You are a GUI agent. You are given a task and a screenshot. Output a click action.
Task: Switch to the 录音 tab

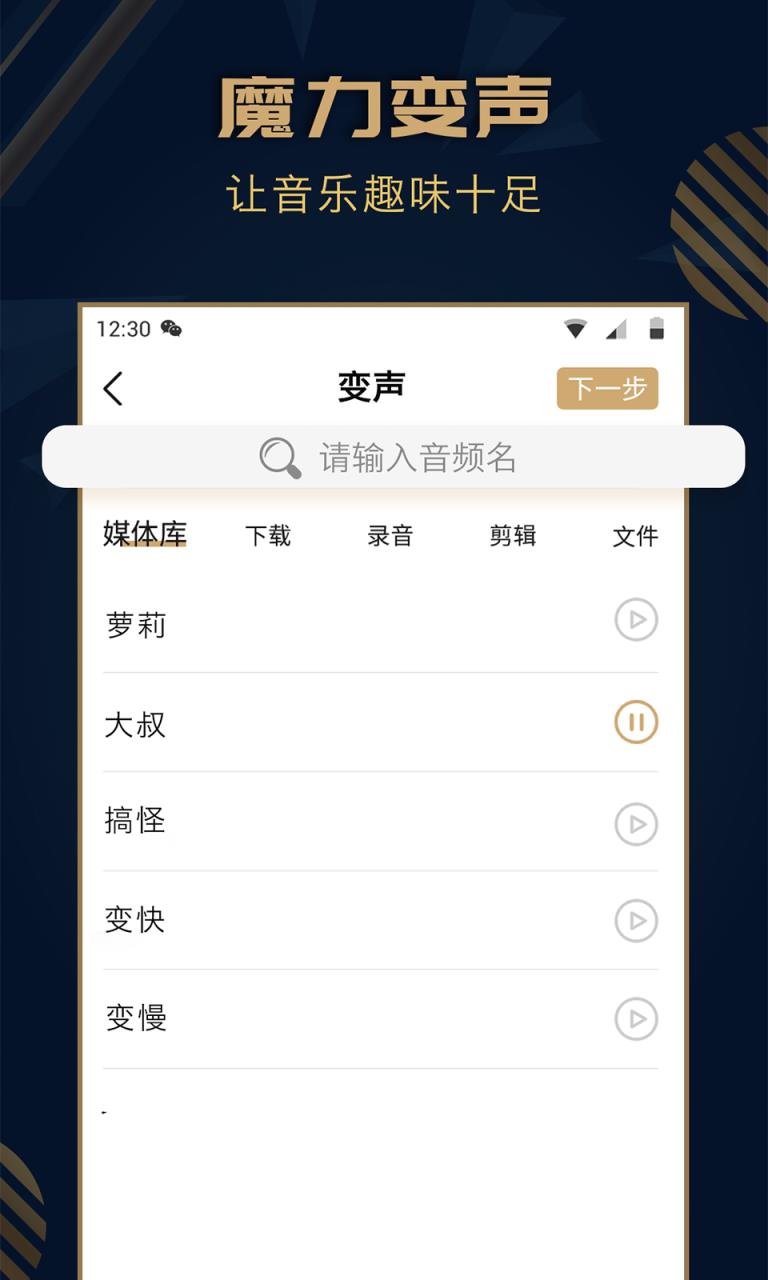click(390, 536)
